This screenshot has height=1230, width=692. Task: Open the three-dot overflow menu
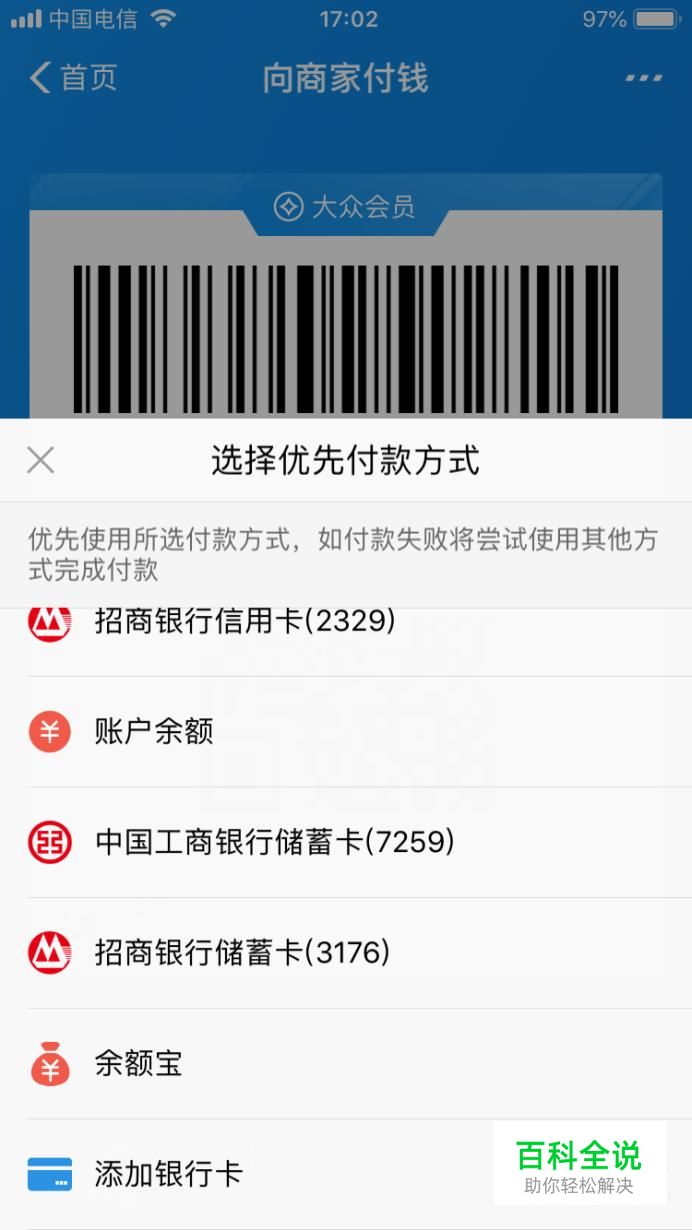pyautogui.click(x=644, y=78)
